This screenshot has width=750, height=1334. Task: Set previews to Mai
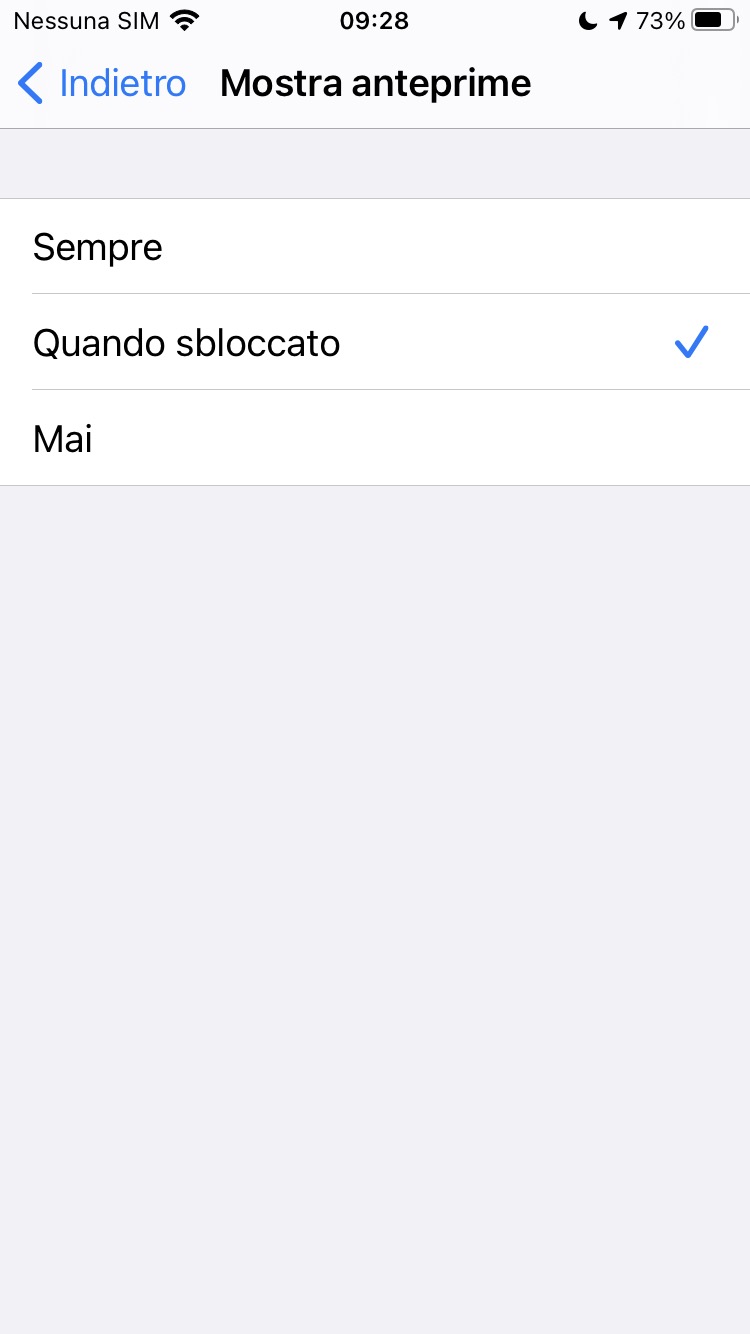tap(375, 439)
